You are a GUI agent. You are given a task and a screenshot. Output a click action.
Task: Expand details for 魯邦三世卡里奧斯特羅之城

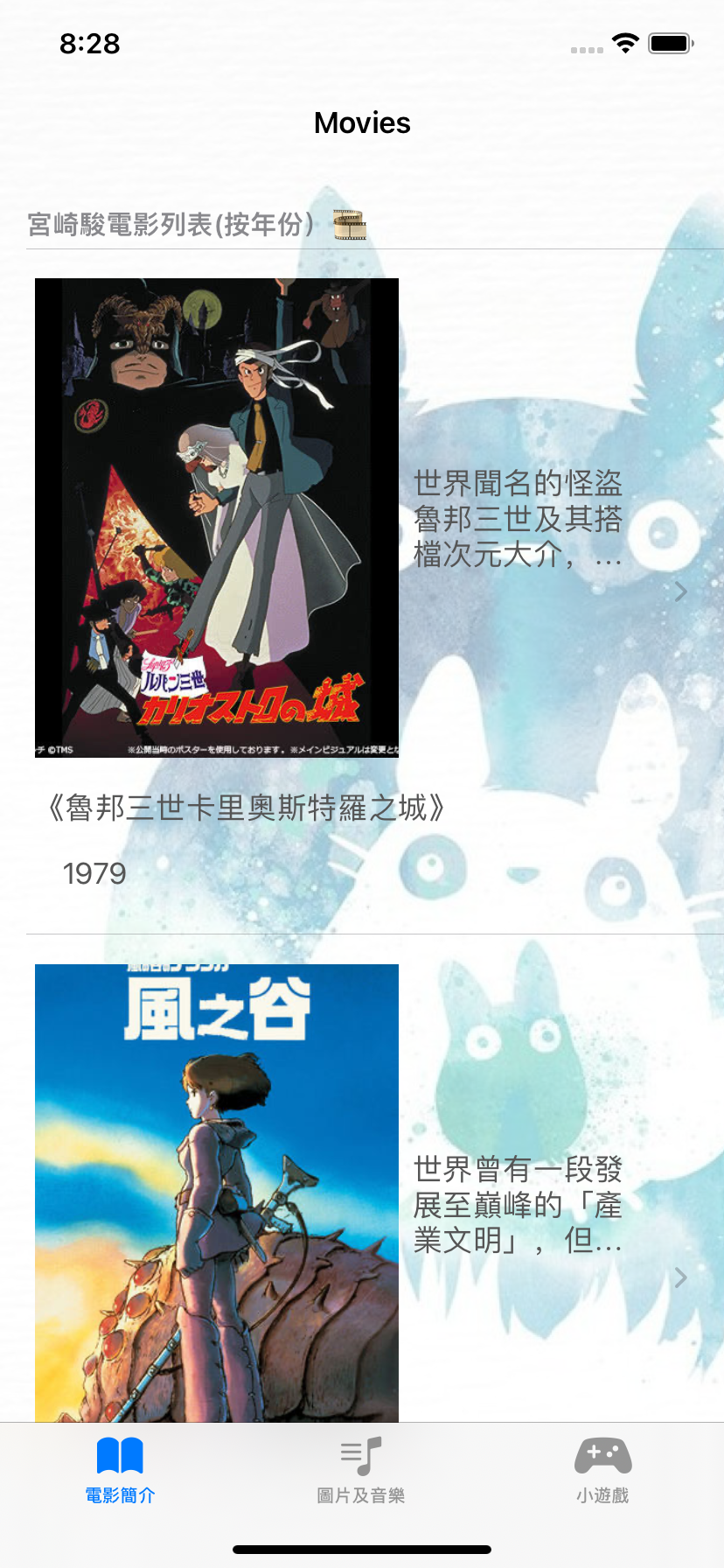point(681,592)
